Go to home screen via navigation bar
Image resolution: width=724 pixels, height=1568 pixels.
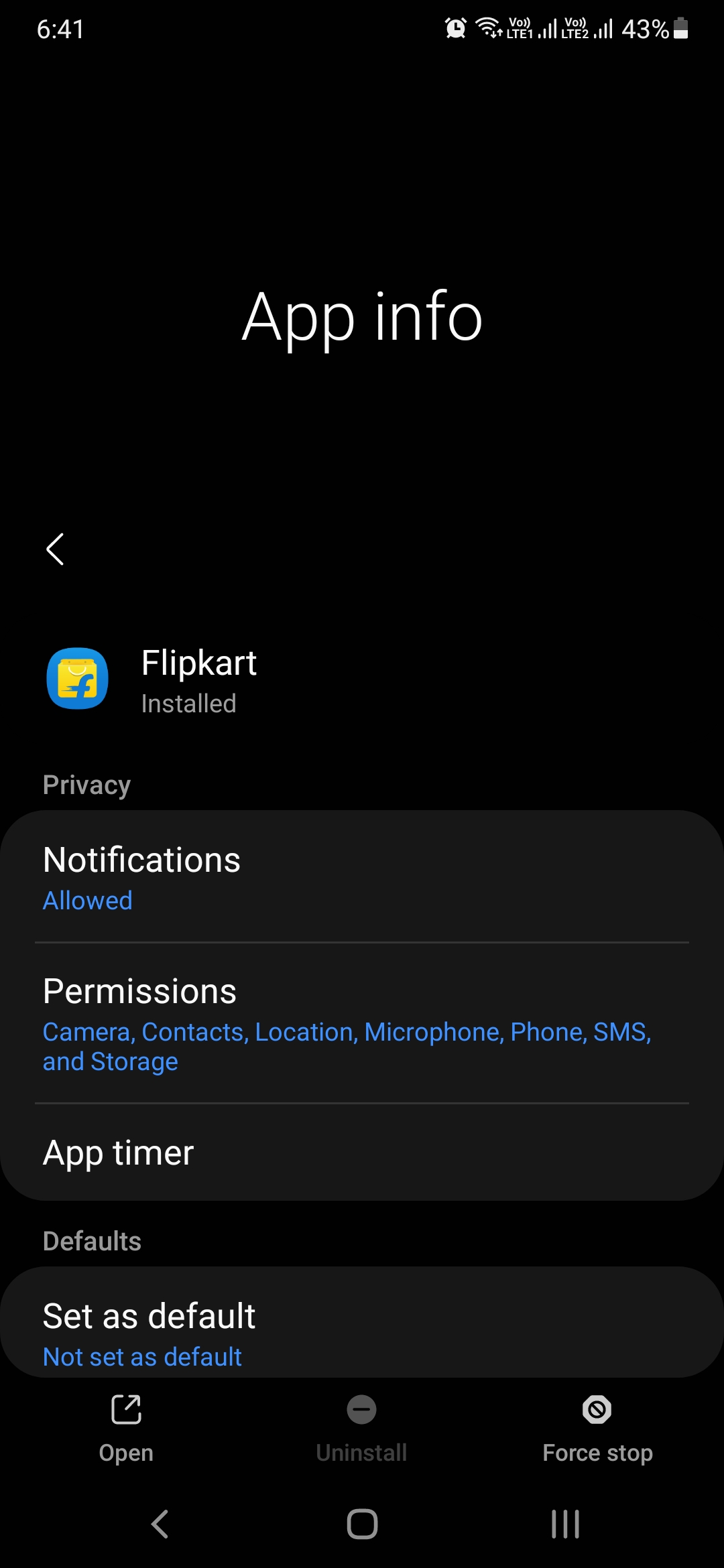[x=362, y=1524]
